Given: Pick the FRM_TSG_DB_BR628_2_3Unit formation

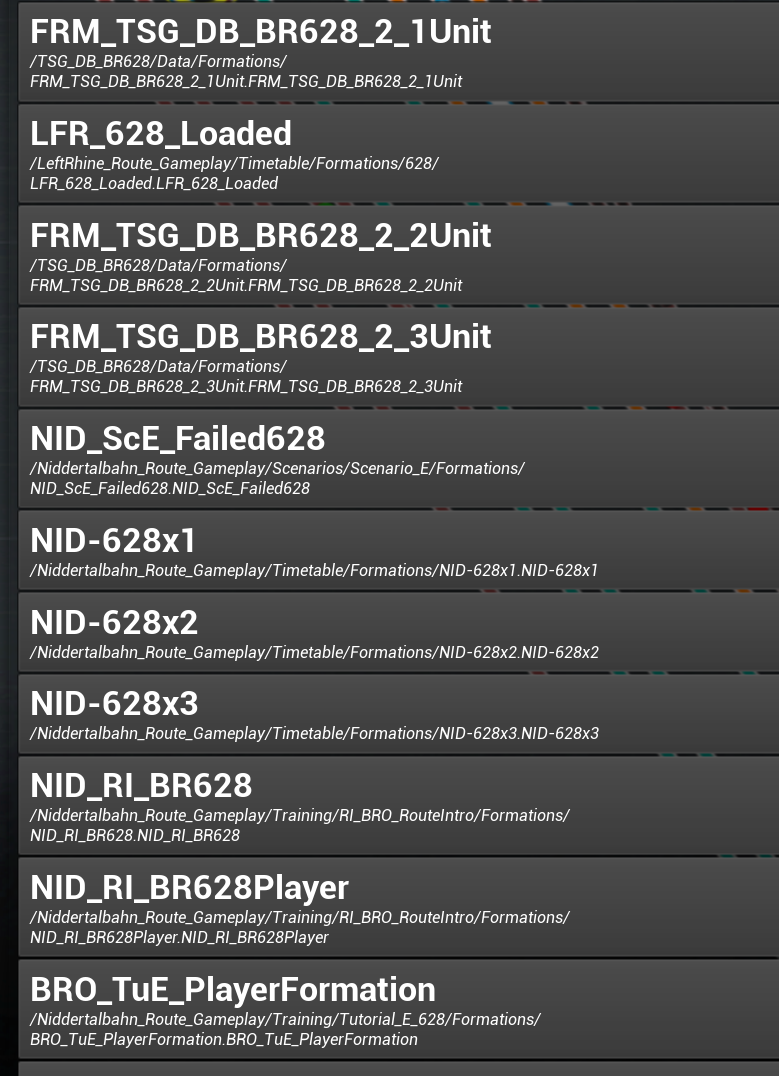Looking at the screenshot, I should [398, 357].
